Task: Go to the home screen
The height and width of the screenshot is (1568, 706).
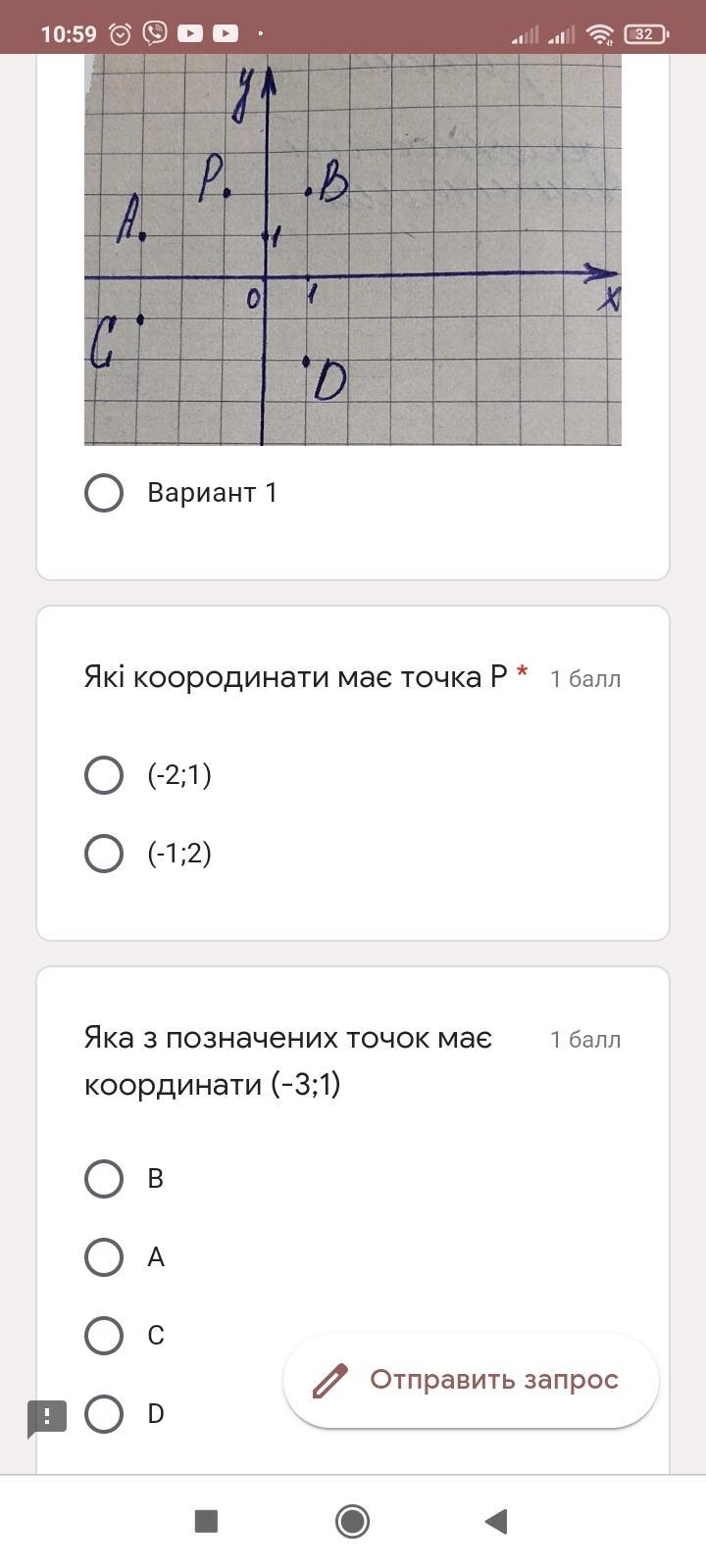Action: click(352, 1521)
